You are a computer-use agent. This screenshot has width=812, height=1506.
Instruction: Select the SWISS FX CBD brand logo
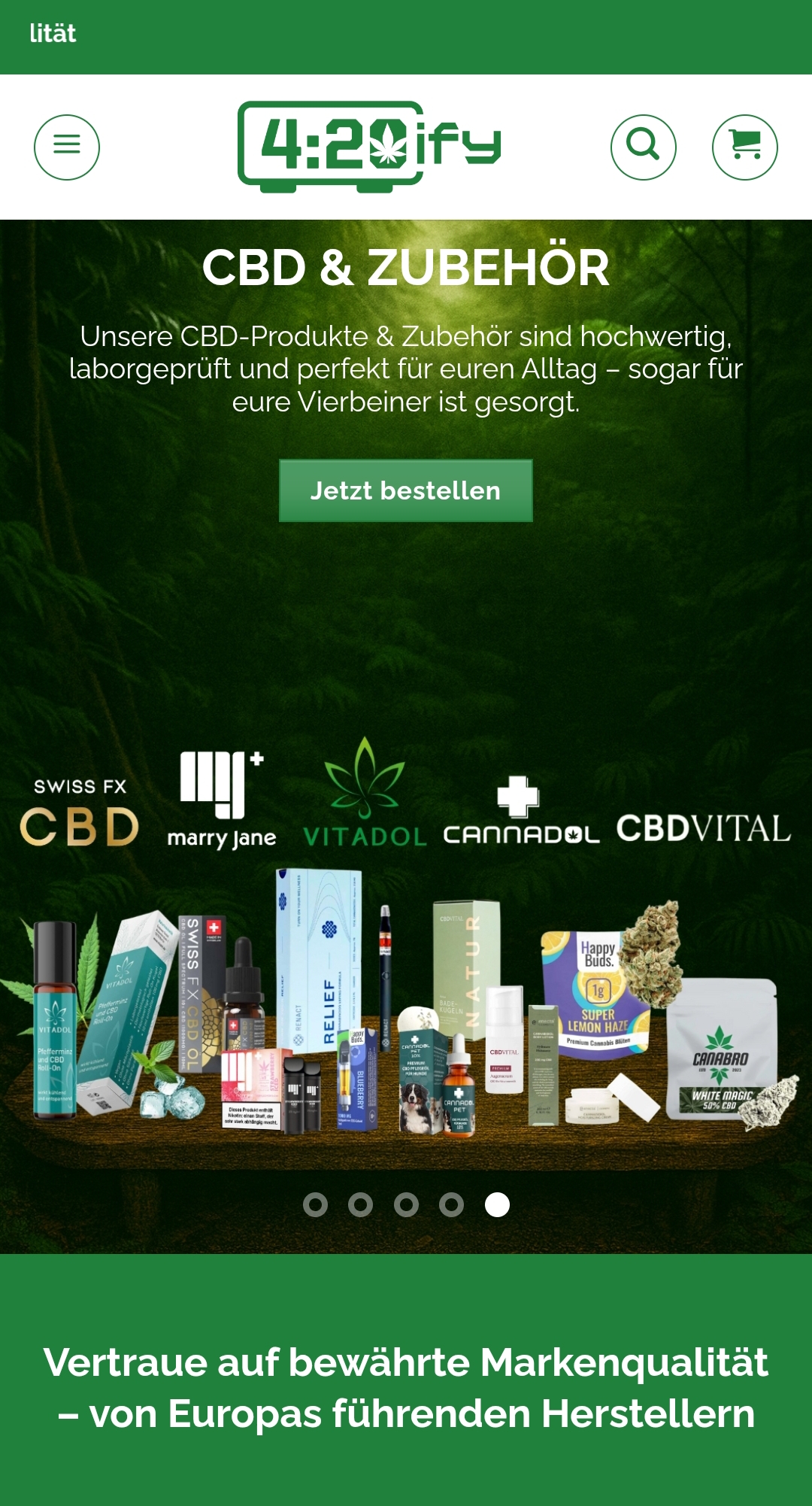click(80, 809)
